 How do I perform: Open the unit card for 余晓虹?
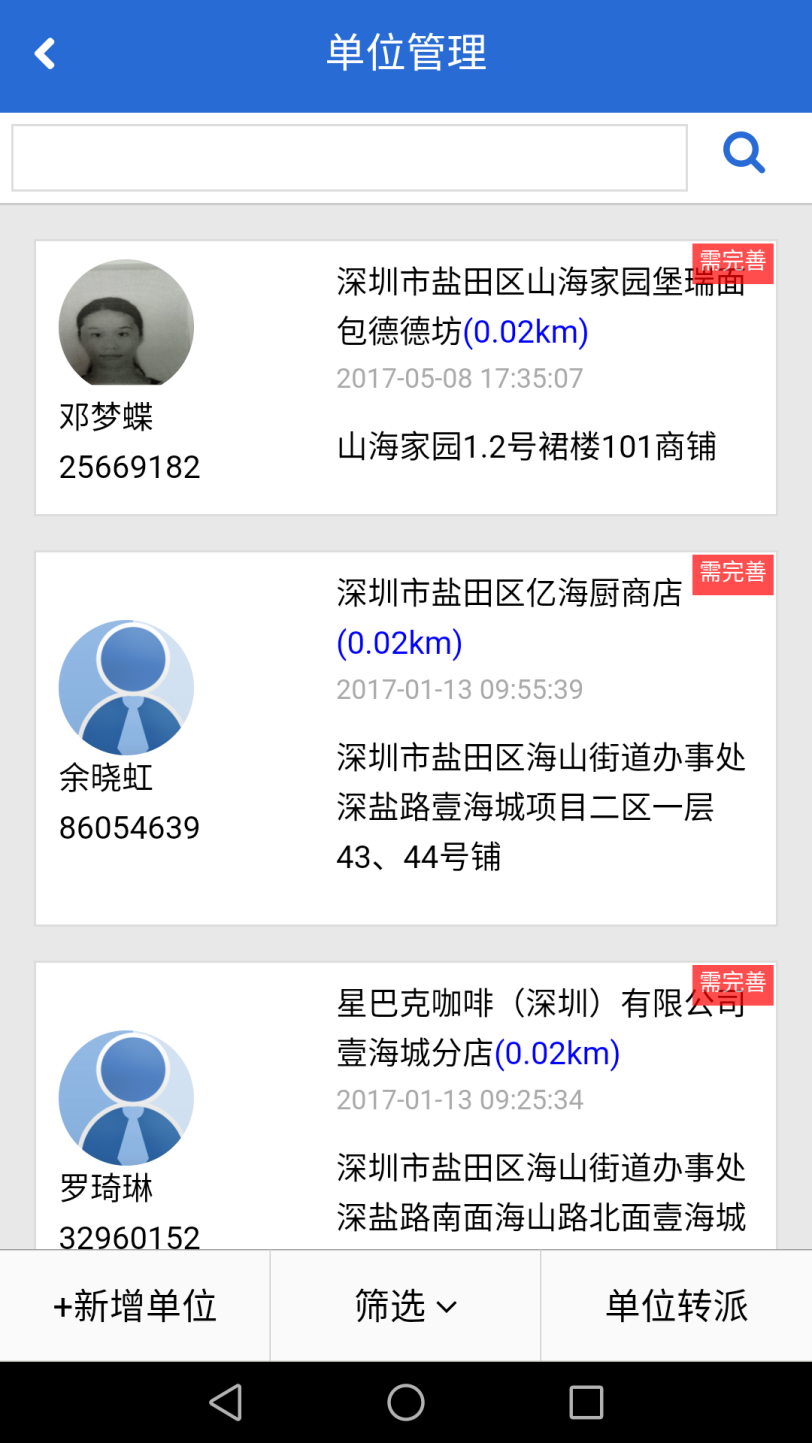(x=405, y=738)
